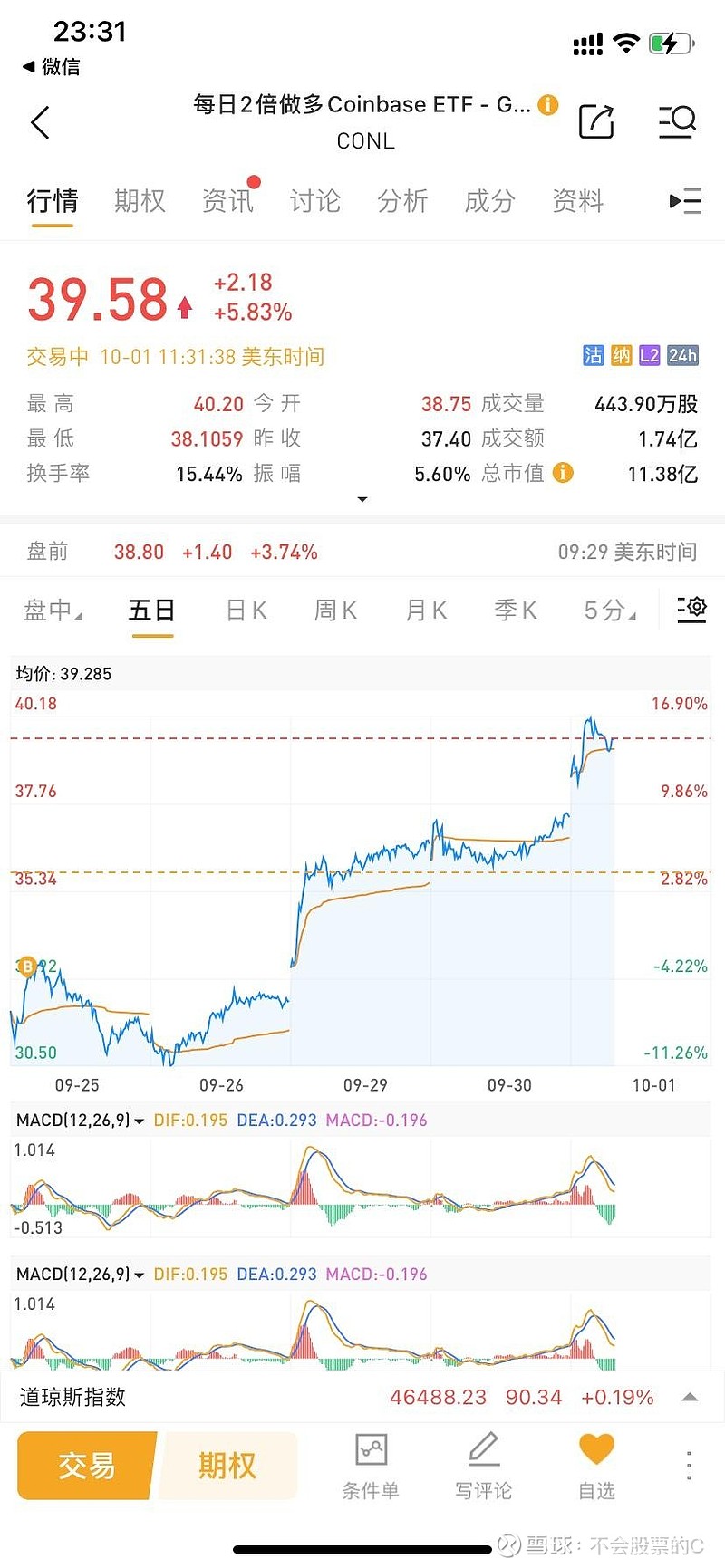Switch chart to 日K
The width and height of the screenshot is (725, 1568).
tap(246, 611)
